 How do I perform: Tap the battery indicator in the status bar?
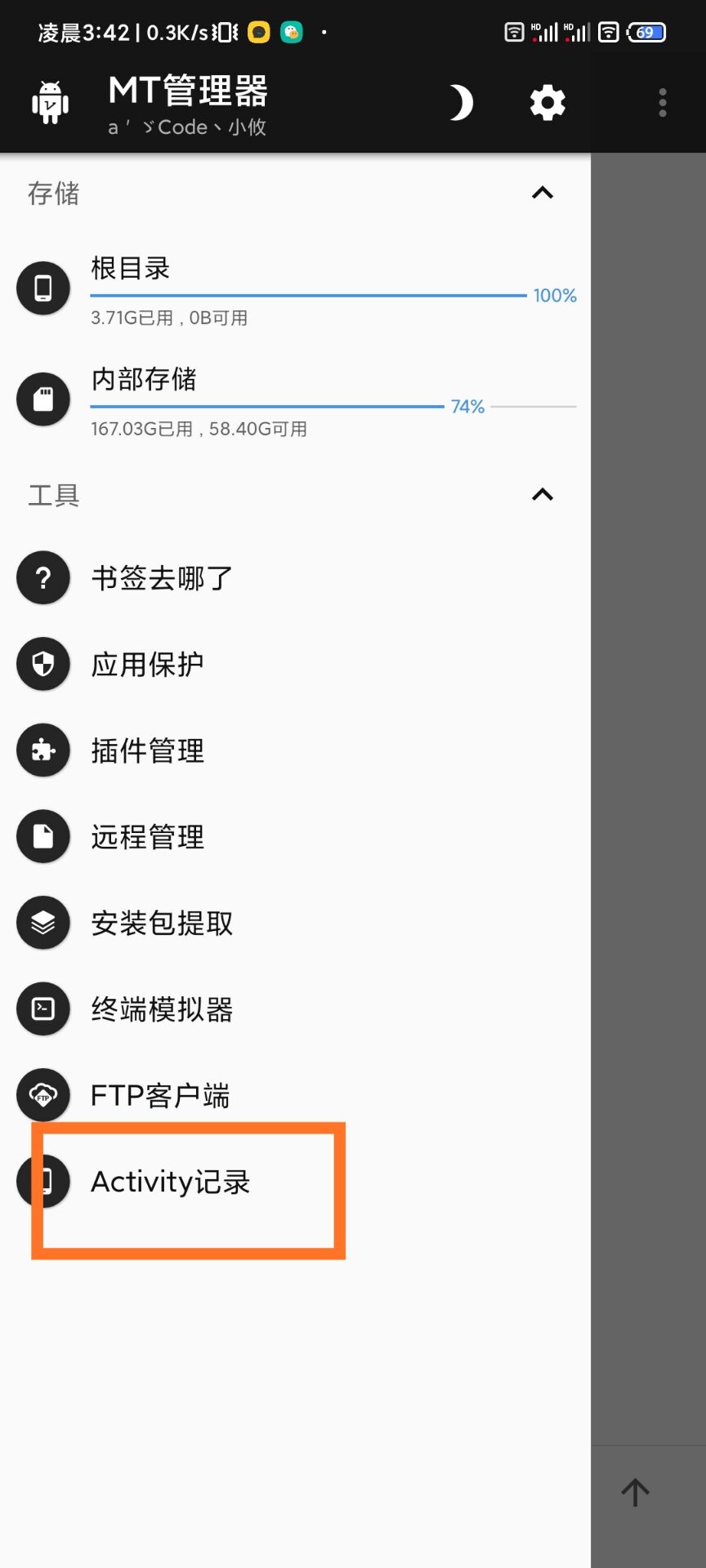pyautogui.click(x=645, y=31)
